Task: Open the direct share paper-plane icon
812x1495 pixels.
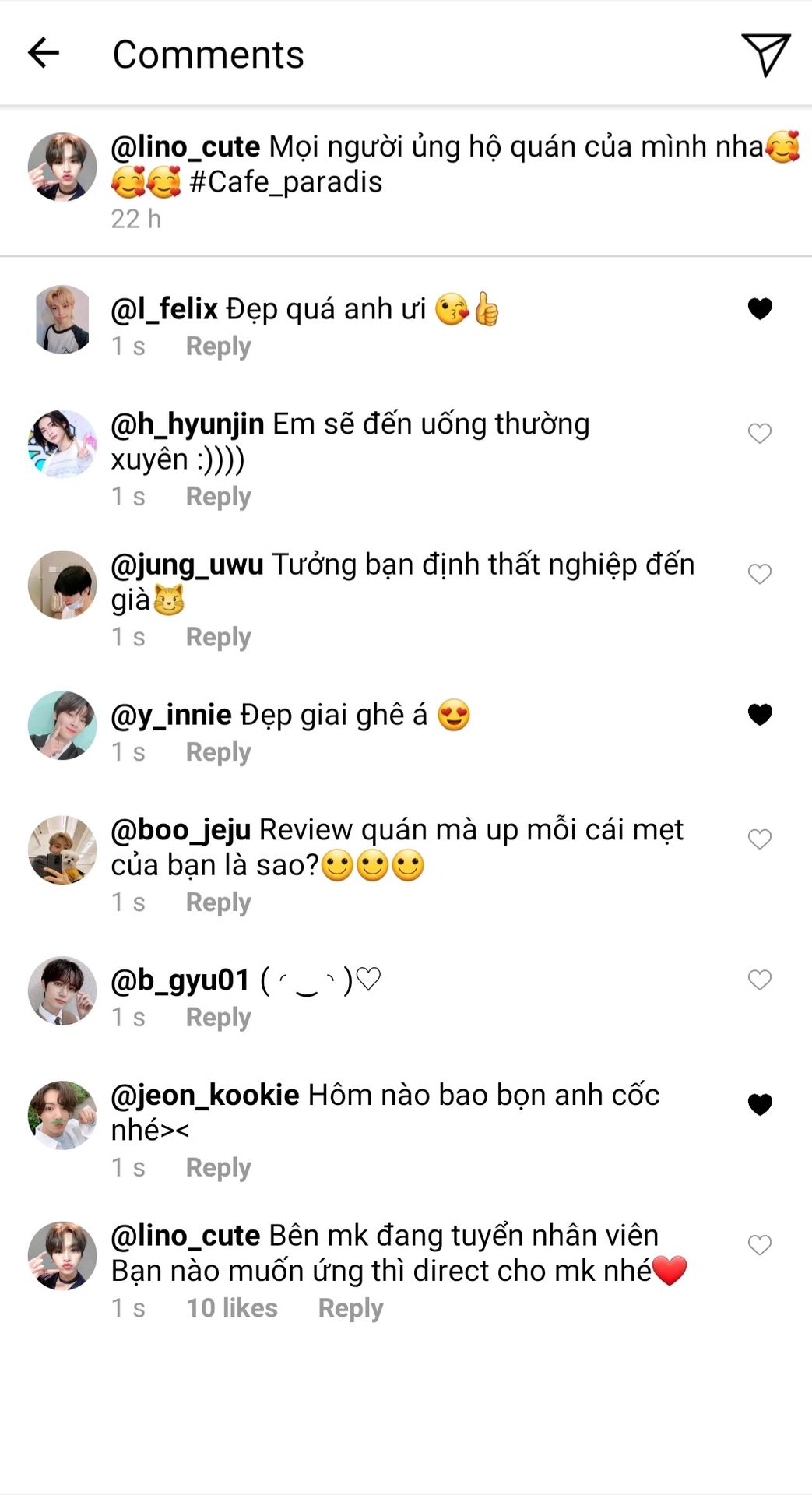Action: 765,54
